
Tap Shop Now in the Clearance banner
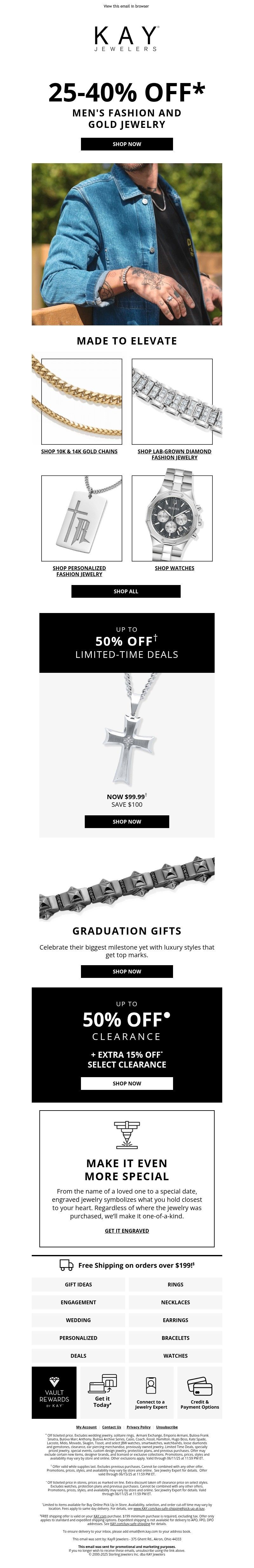126,1084
